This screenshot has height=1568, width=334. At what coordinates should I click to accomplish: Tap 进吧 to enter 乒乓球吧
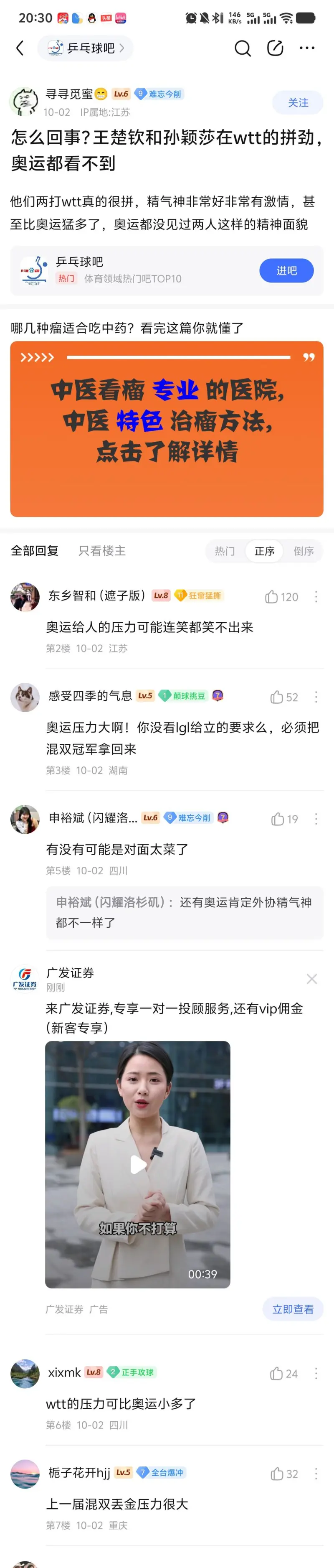click(x=286, y=270)
